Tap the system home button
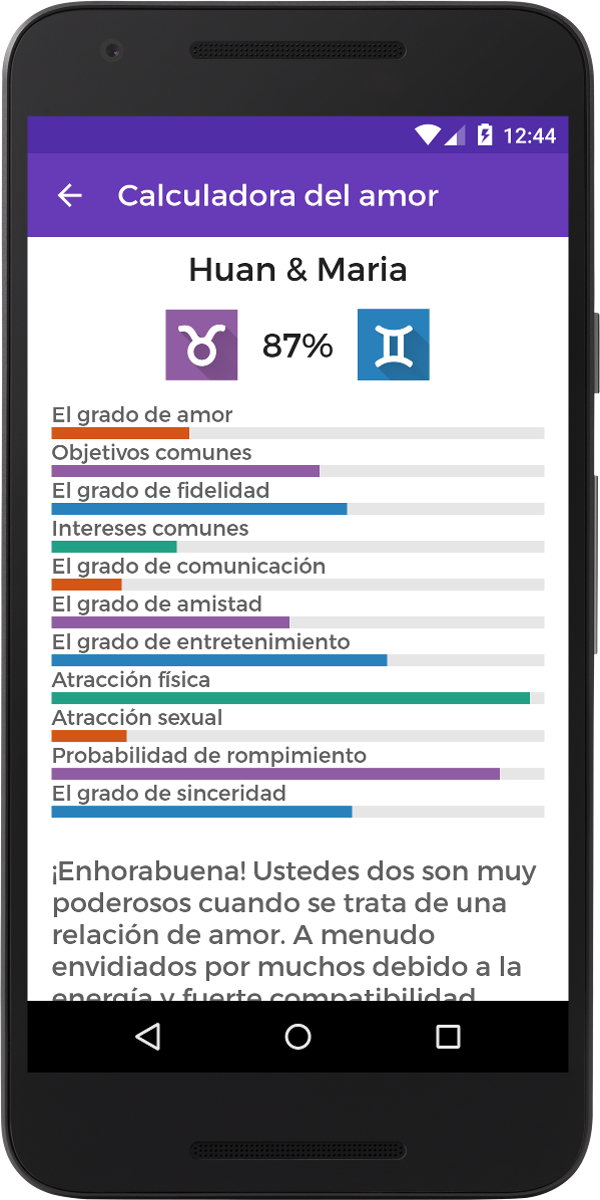 pos(298,1037)
